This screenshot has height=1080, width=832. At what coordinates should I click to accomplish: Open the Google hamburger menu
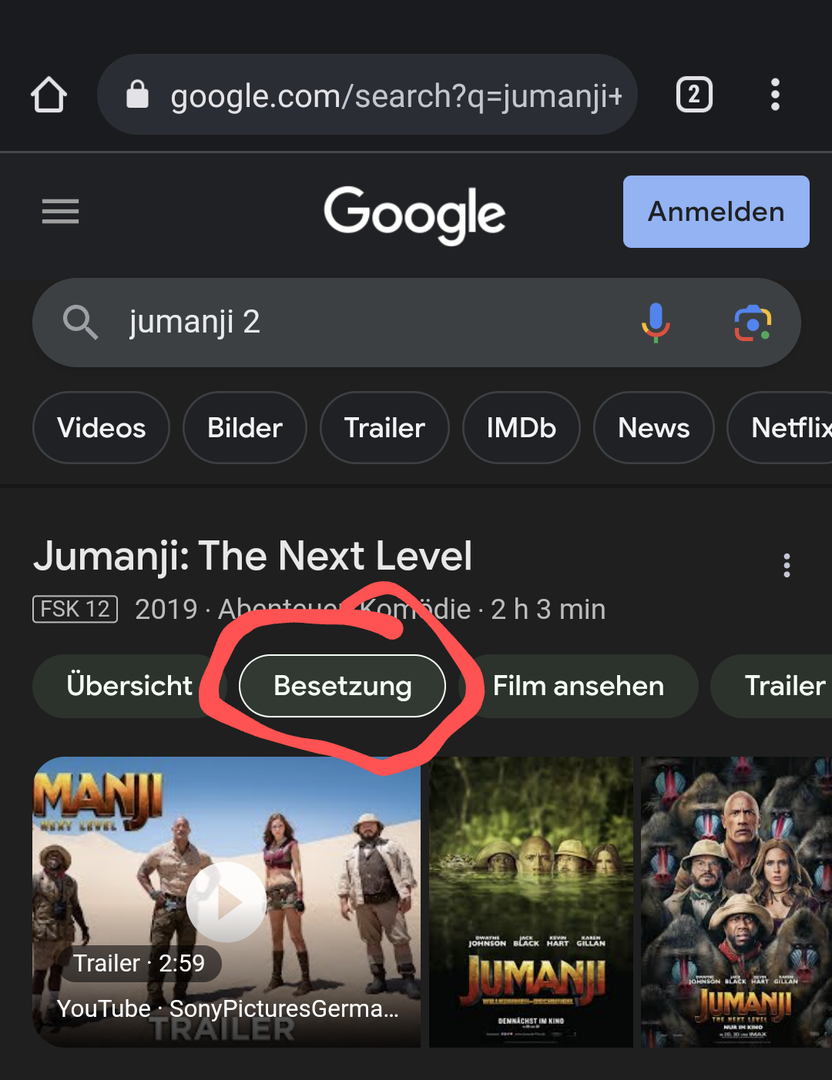60,212
